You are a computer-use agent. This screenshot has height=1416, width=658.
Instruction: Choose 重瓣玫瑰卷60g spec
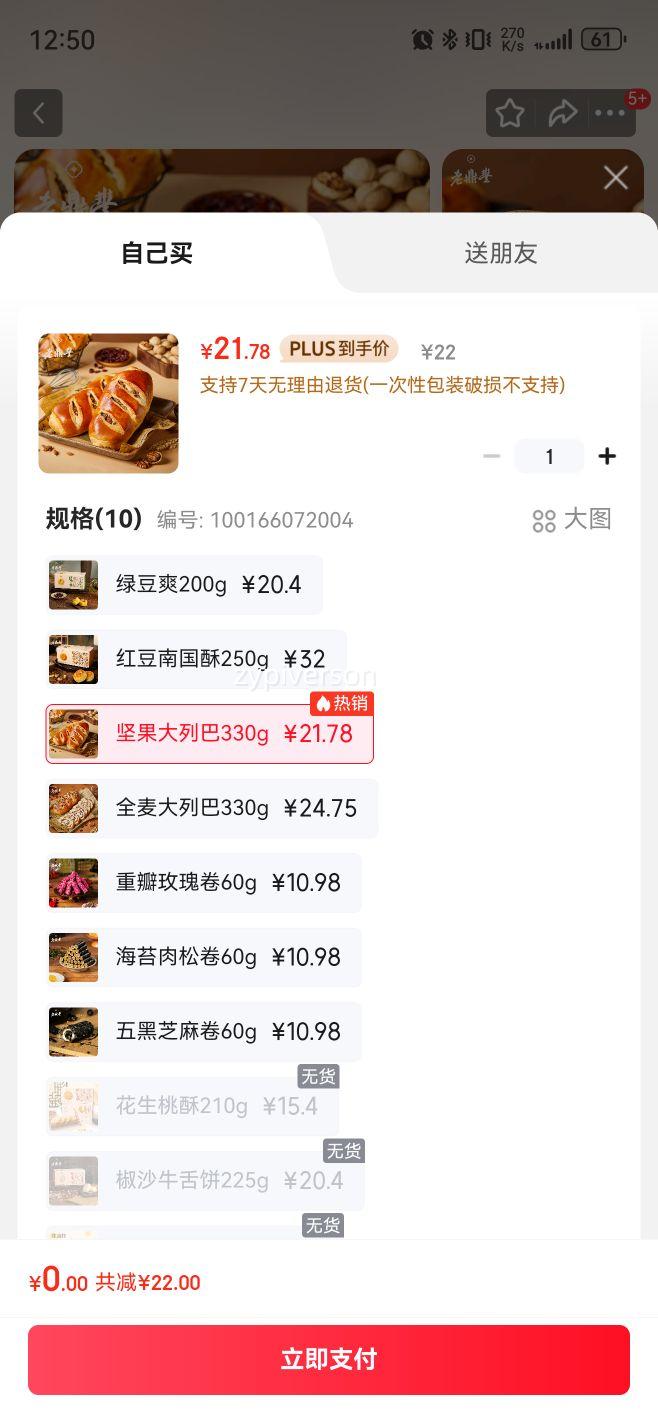[x=203, y=883]
